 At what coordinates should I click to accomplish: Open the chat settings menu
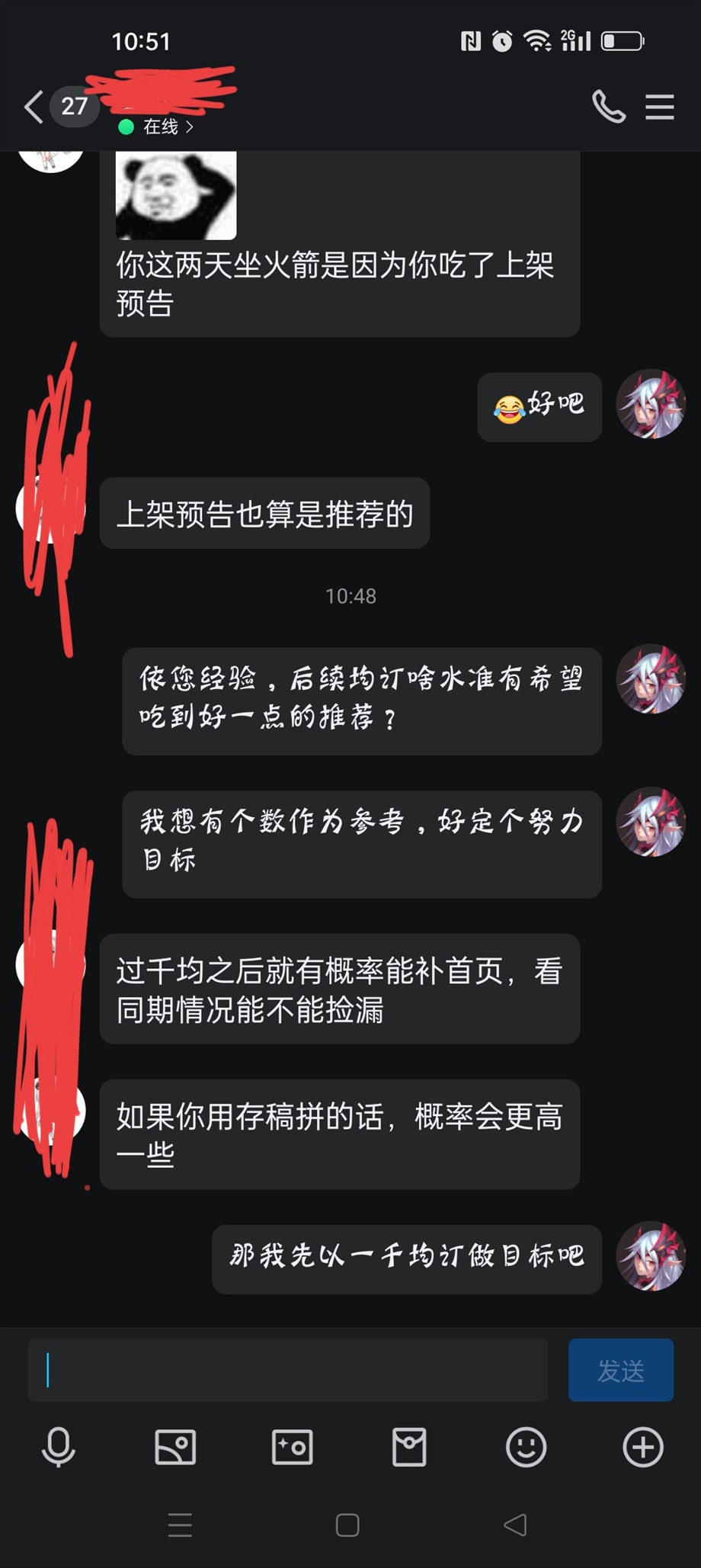659,107
